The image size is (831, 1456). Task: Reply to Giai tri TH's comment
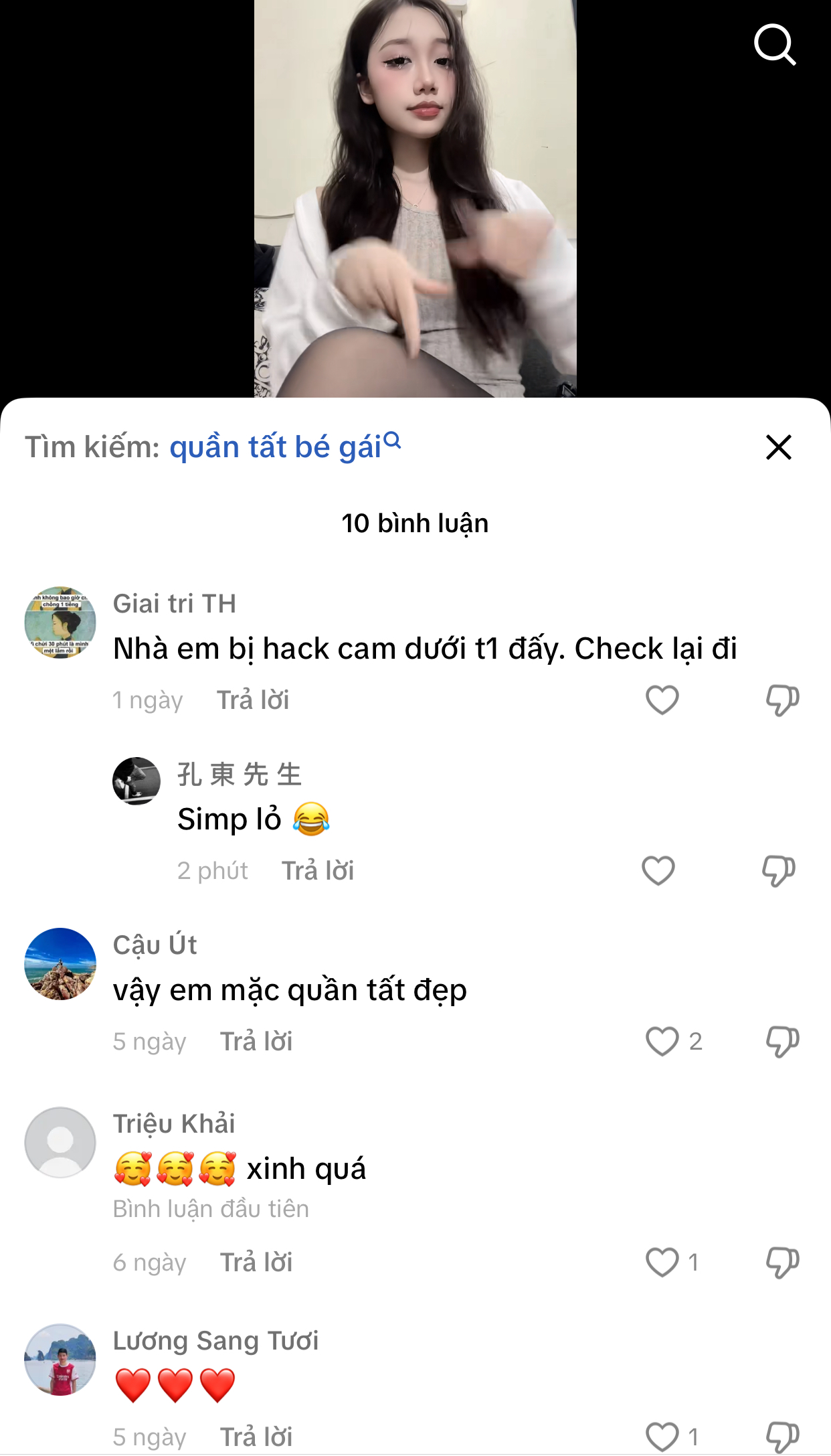click(253, 700)
